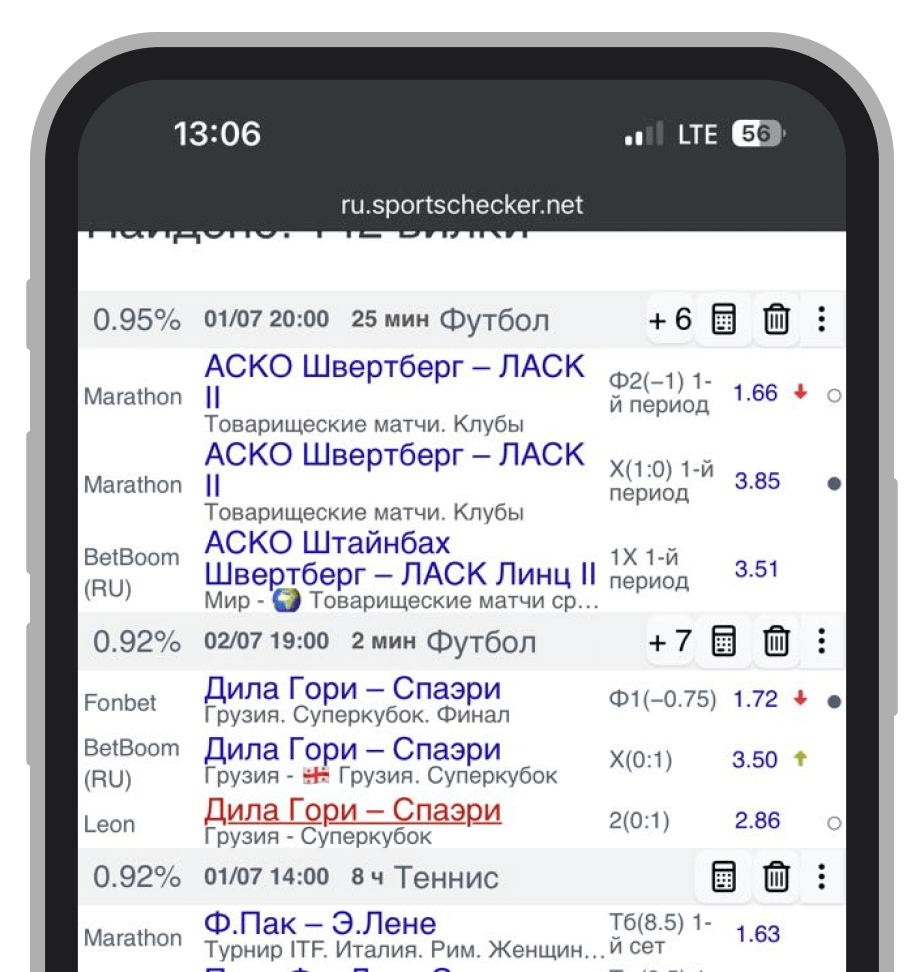This screenshot has width=924, height=972.
Task: Open the overflow menu on Дила Гори surebet
Action: 821,641
